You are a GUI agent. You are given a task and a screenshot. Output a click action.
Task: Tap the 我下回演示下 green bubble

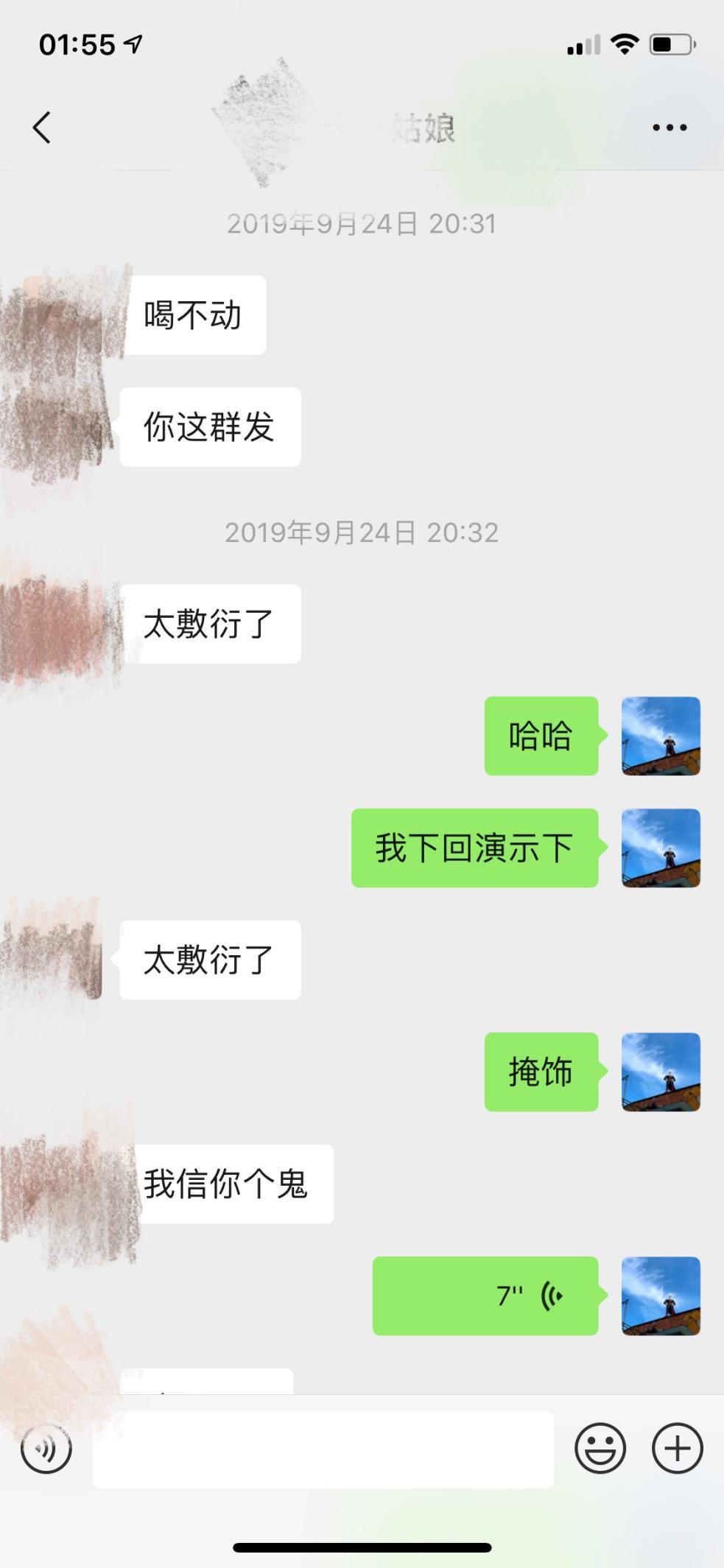(x=474, y=848)
